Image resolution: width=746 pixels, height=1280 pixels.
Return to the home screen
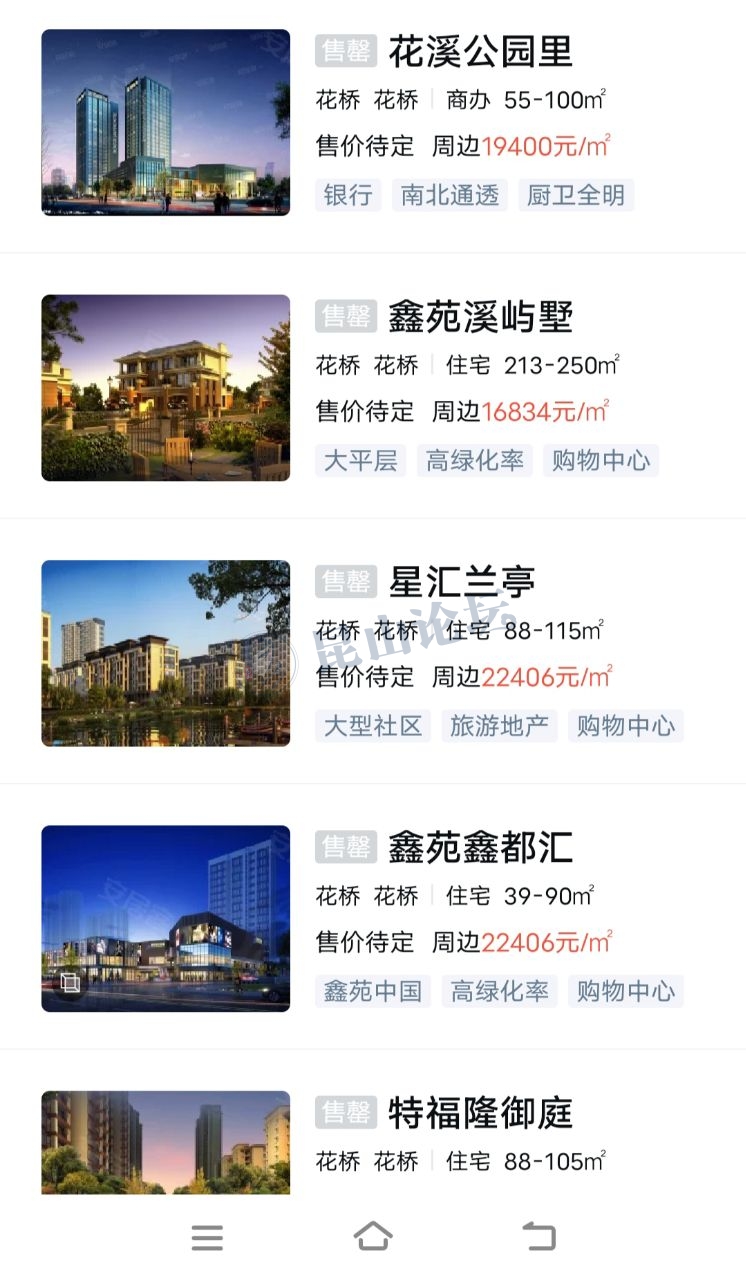coord(373,1237)
